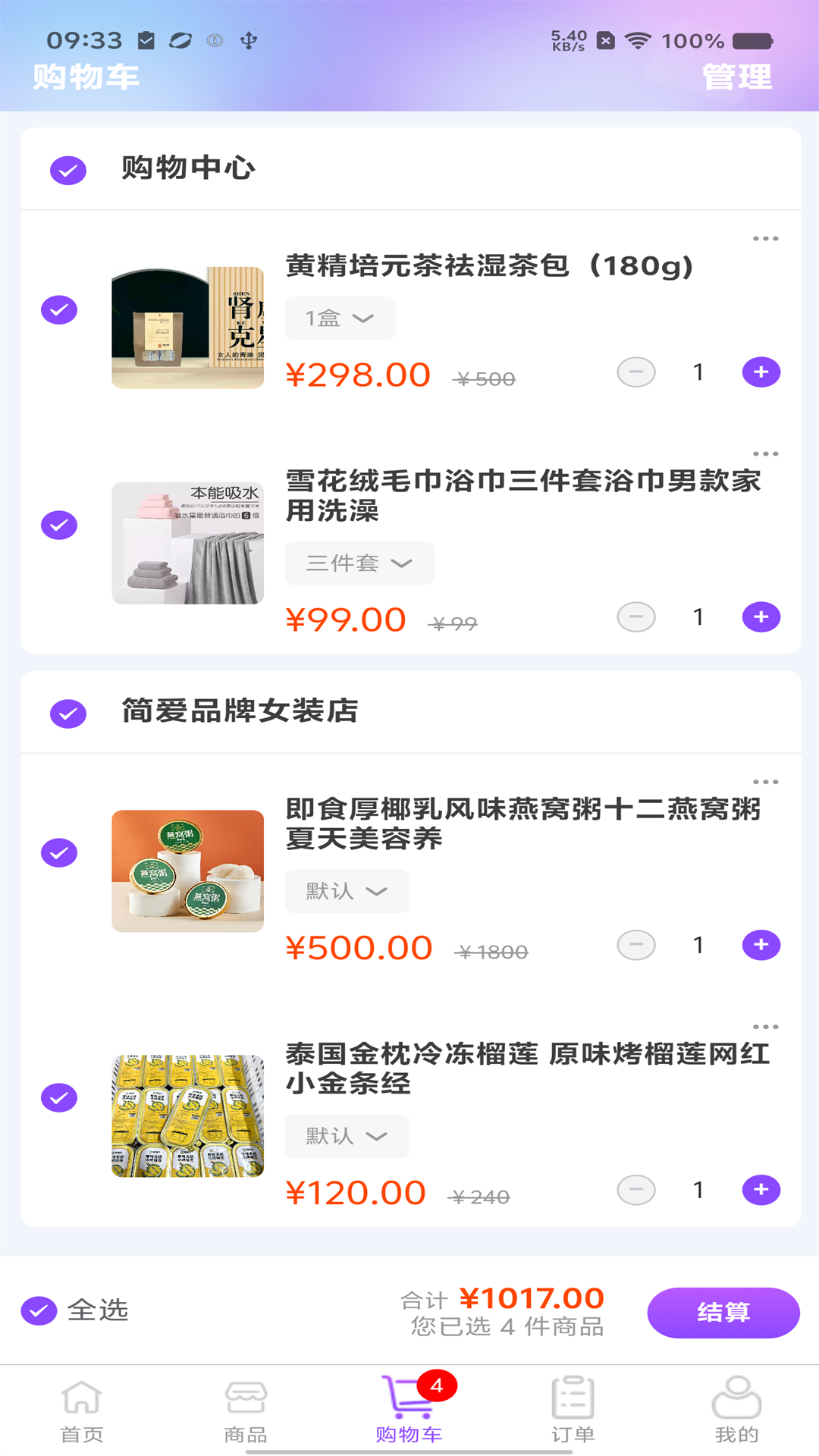
Task: Open the 默认 dropdown for 燕窝粥 item
Action: point(347,891)
